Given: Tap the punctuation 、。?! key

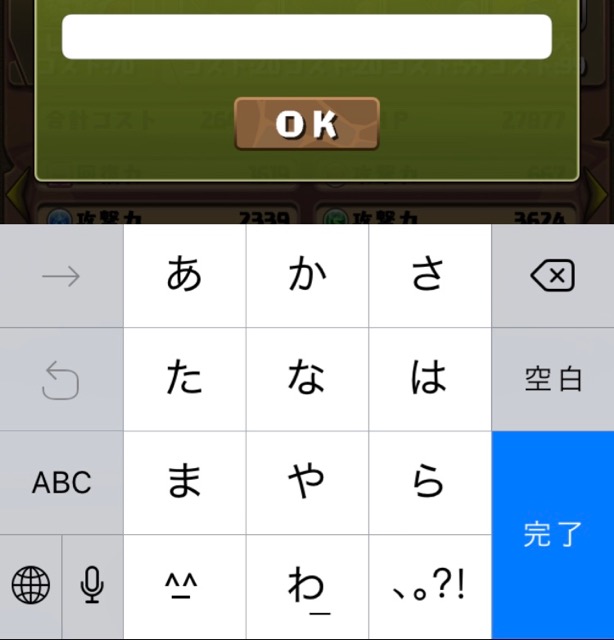Looking at the screenshot, I should tap(429, 586).
